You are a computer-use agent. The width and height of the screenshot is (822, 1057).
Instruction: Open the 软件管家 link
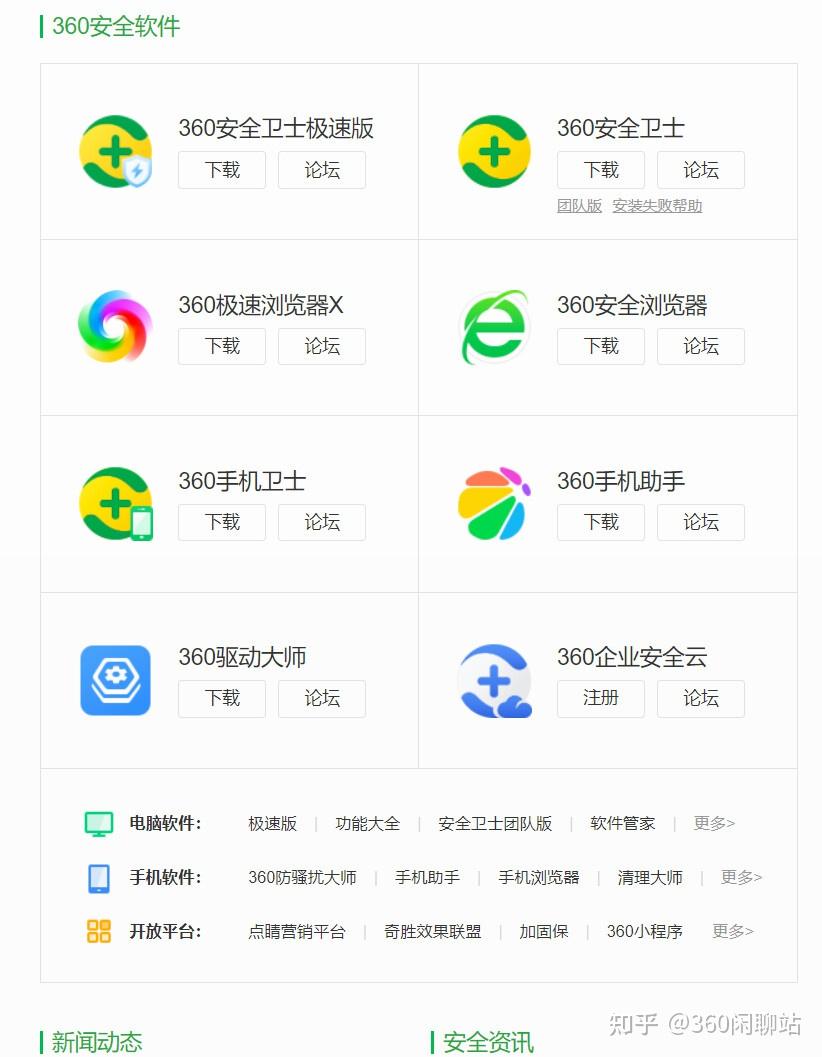click(622, 824)
